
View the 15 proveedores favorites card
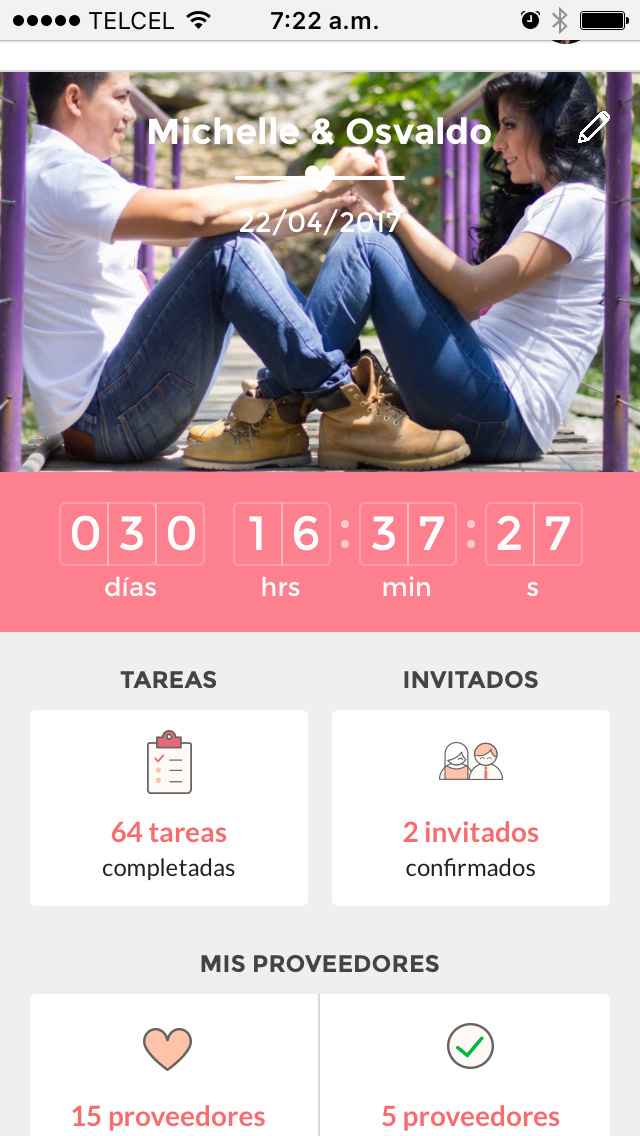(x=169, y=1070)
